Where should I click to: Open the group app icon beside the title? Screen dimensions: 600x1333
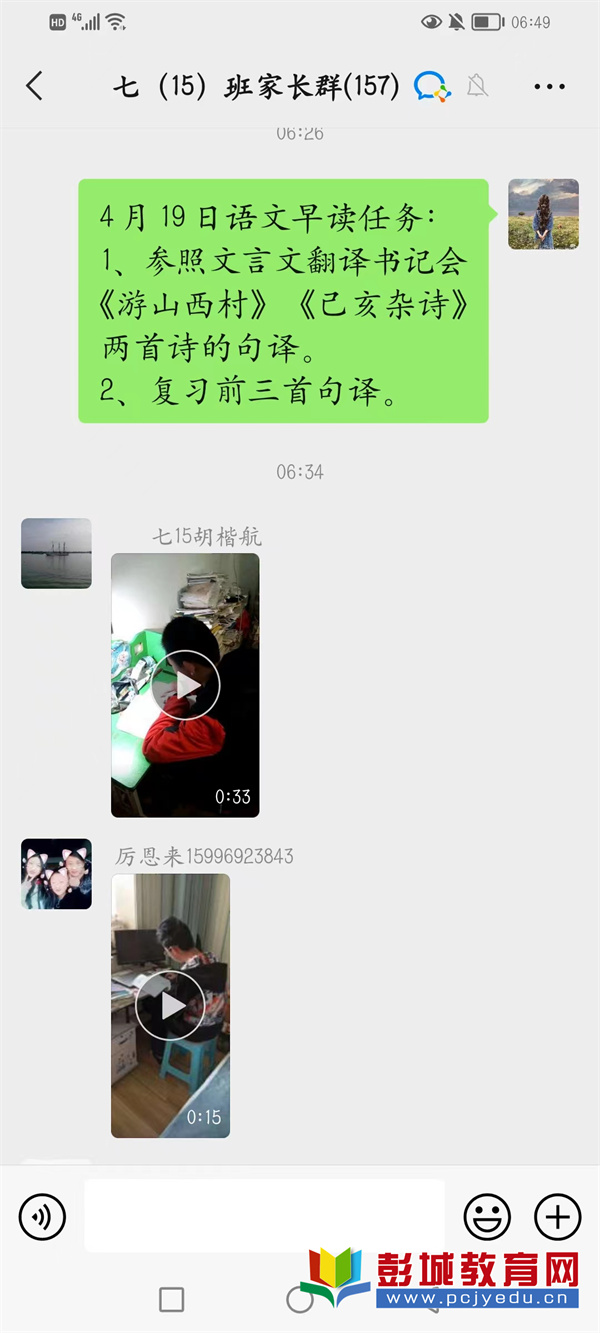[432, 86]
